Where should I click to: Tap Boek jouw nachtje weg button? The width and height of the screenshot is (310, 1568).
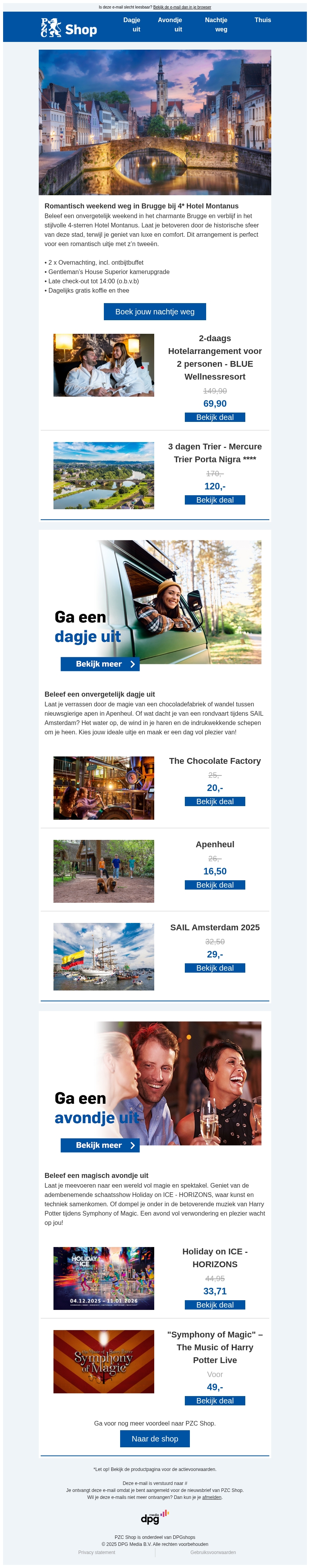154,312
